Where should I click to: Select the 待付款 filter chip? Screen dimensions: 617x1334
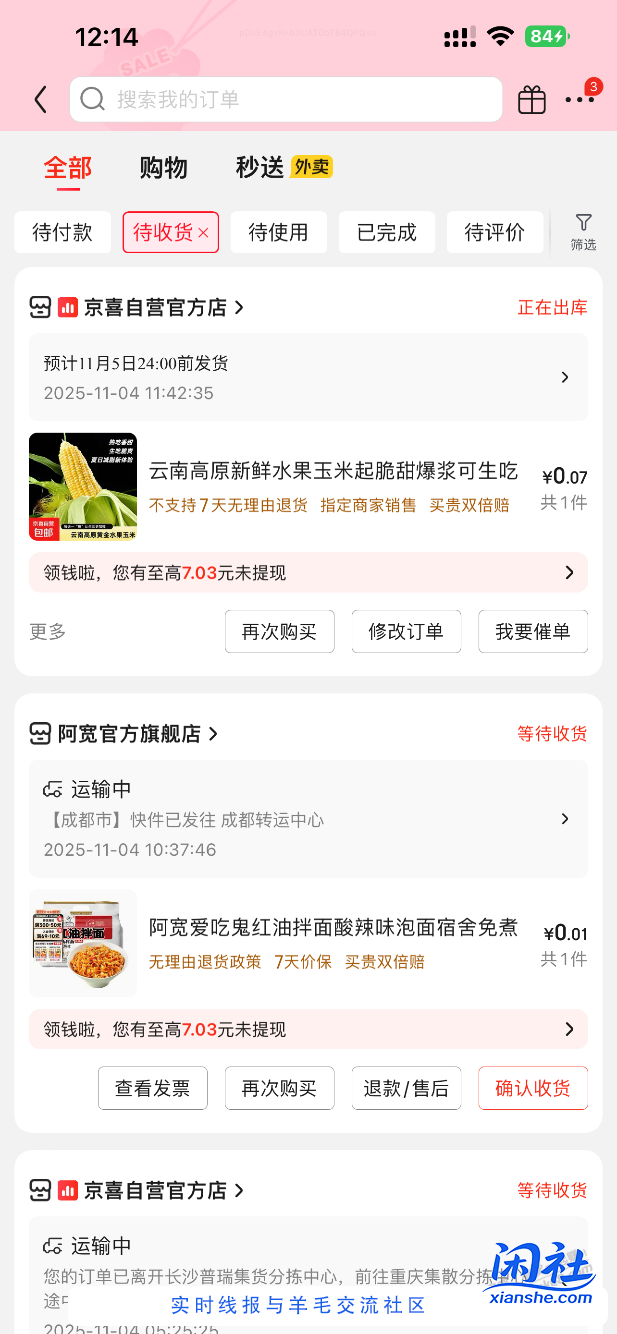click(x=62, y=232)
